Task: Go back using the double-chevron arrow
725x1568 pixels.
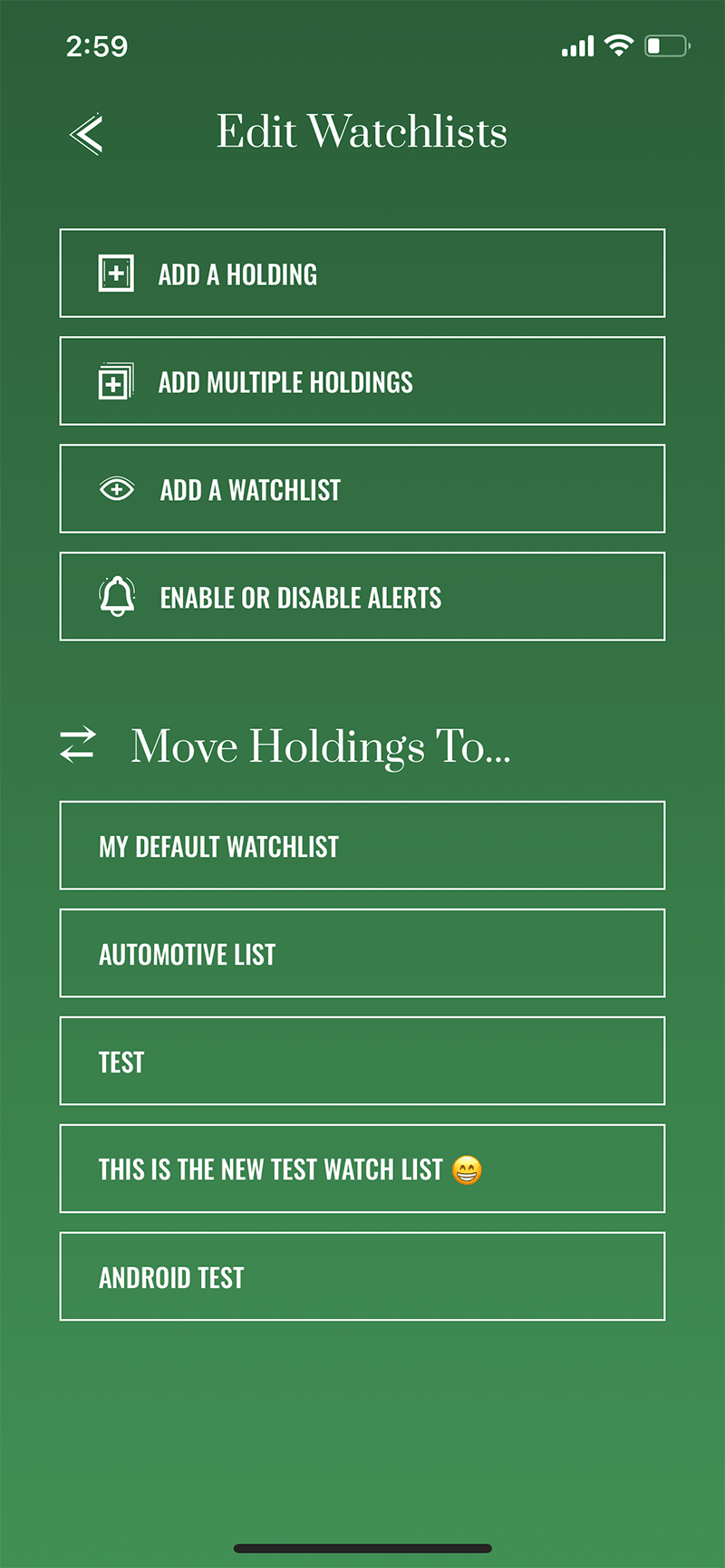Action: (x=86, y=134)
